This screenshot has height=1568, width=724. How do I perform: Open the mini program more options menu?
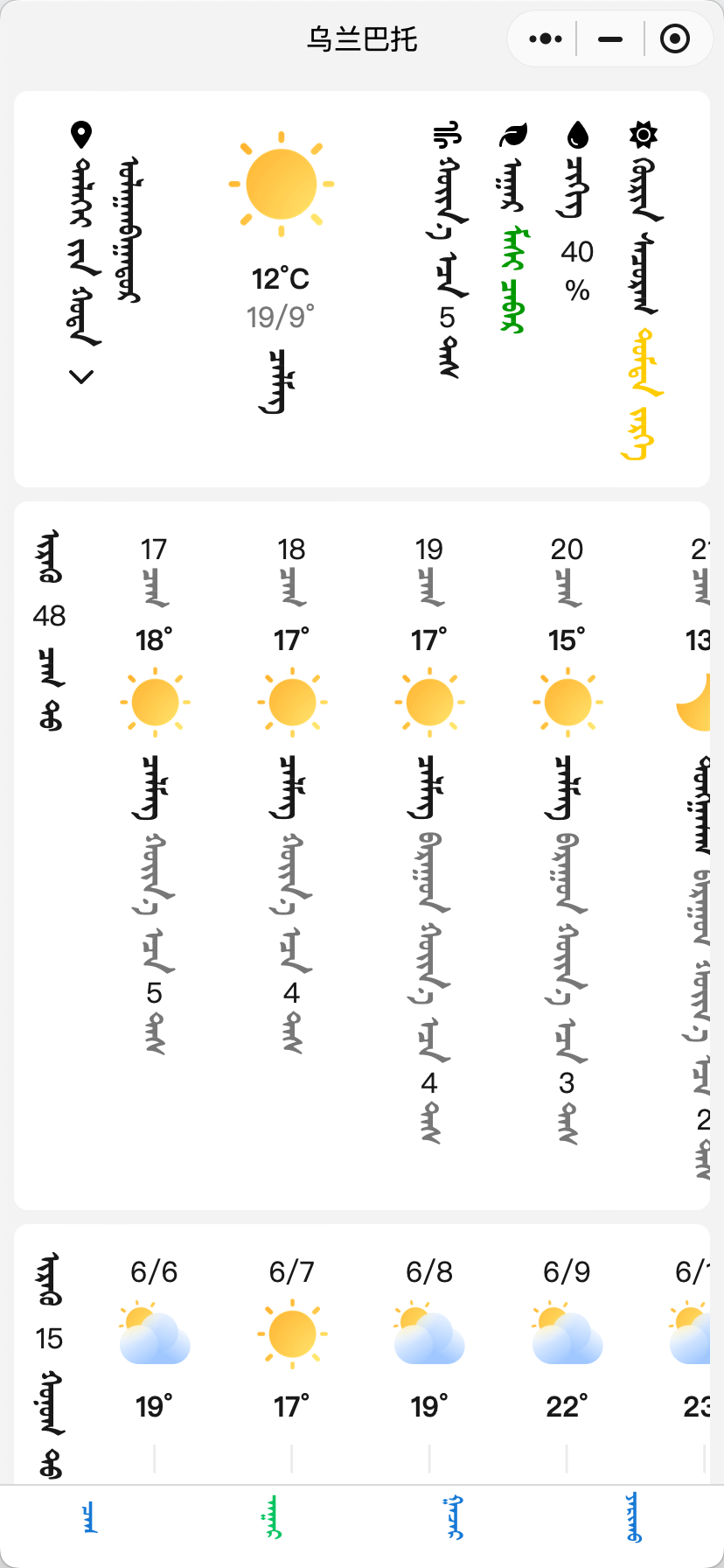546,38
